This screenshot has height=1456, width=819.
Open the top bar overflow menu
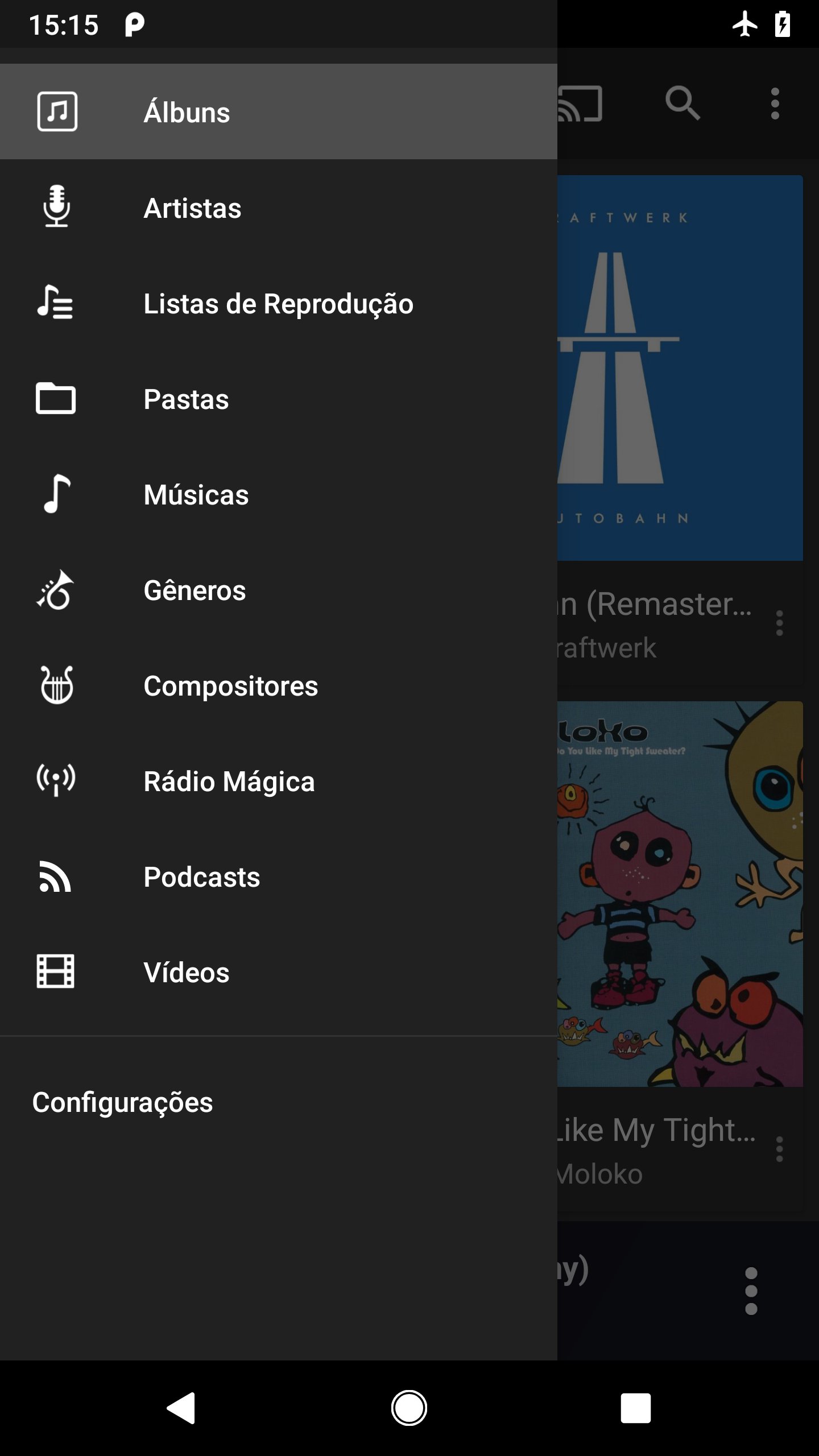tap(775, 104)
